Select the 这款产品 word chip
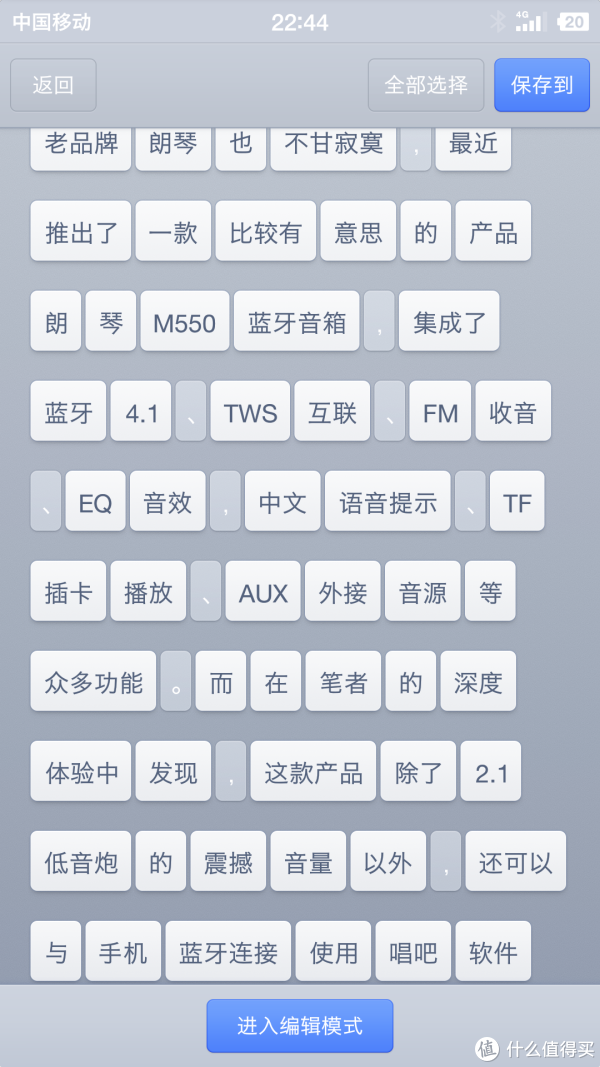Screen dimensions: 600x1067 tap(313, 772)
